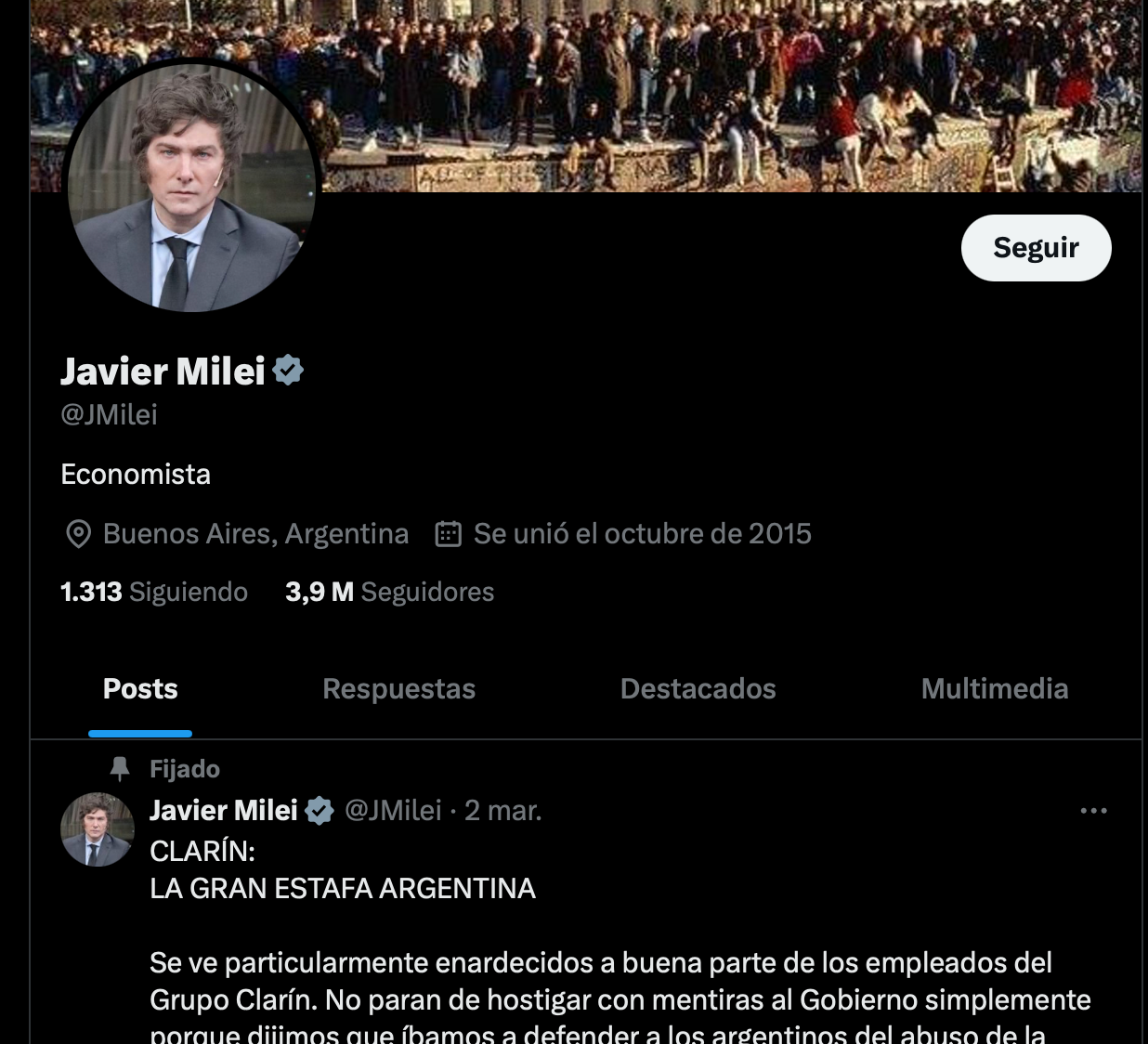Switch to the Destacados tab
The height and width of the screenshot is (1044, 1148).
click(x=698, y=689)
